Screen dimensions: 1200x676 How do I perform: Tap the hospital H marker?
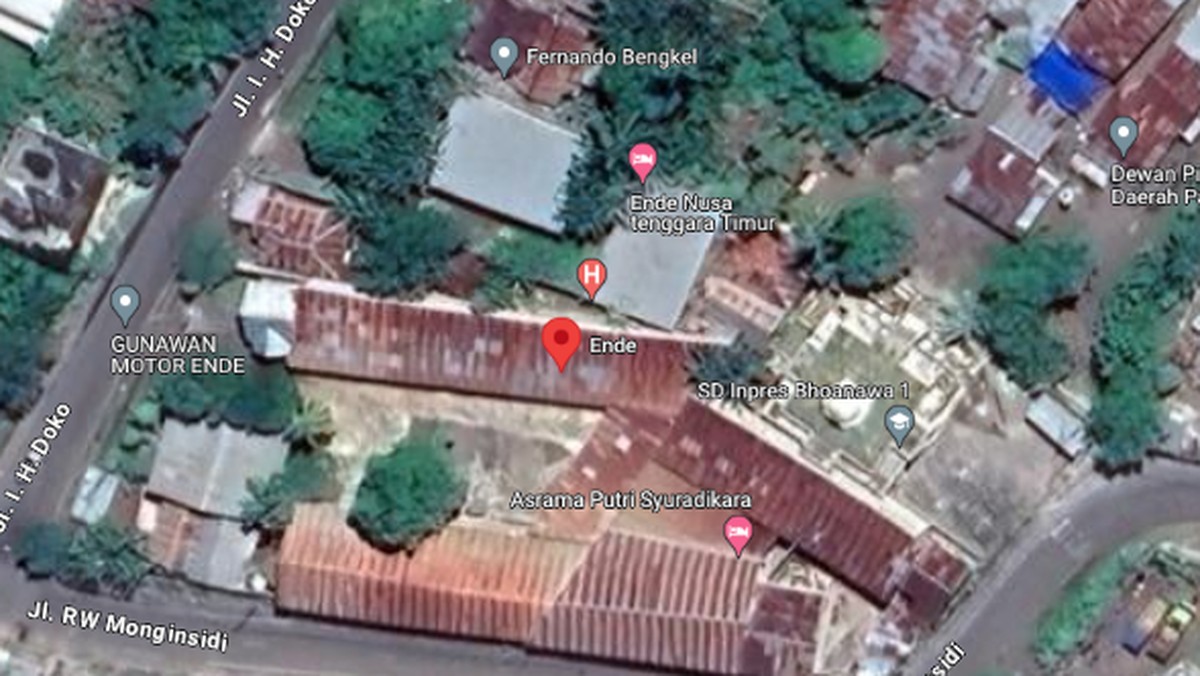pos(592,275)
